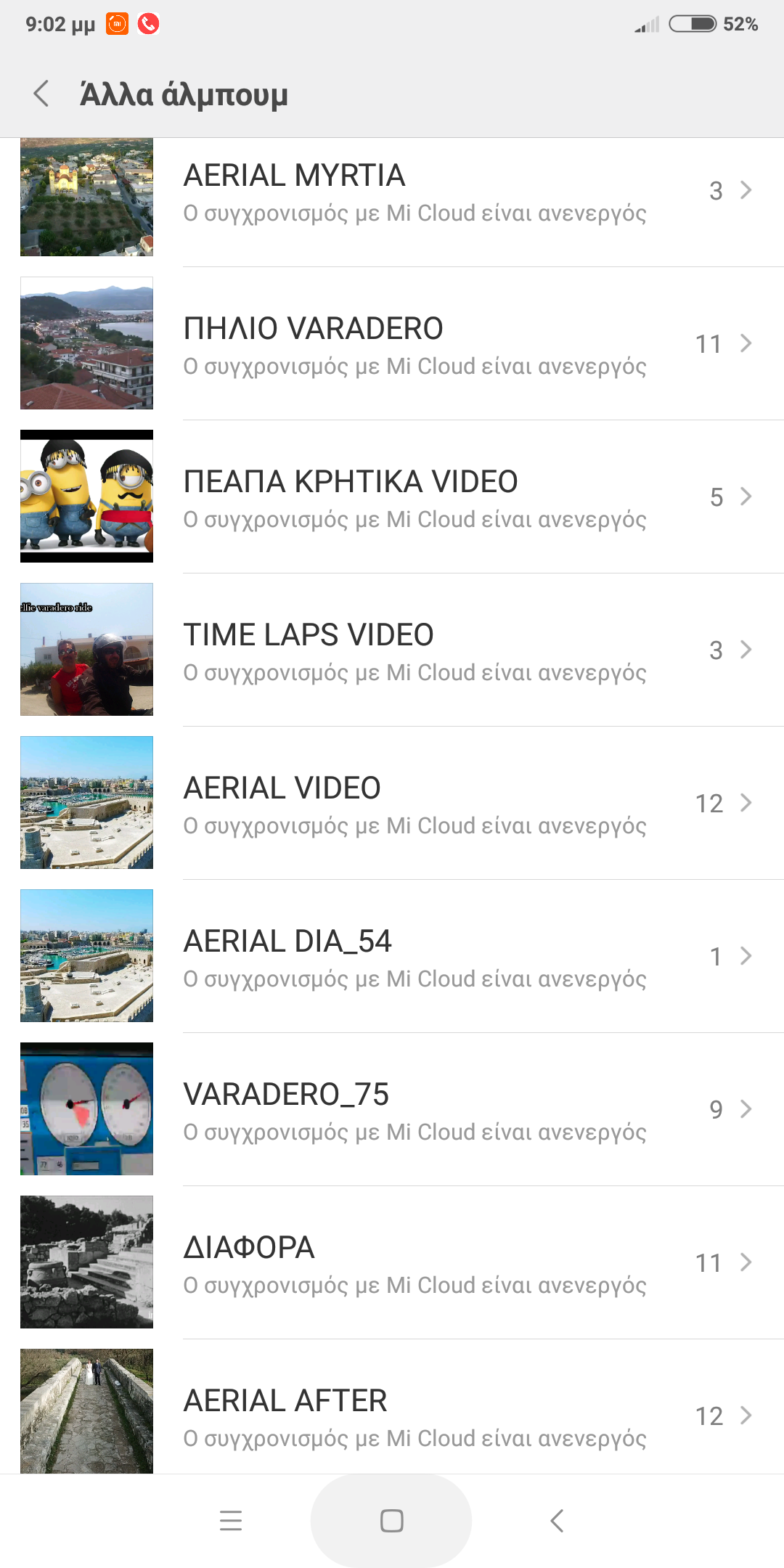Open the ΠΗΛΙΟ VARADERO album
Image resolution: width=784 pixels, height=1568 pixels.
[414, 345]
